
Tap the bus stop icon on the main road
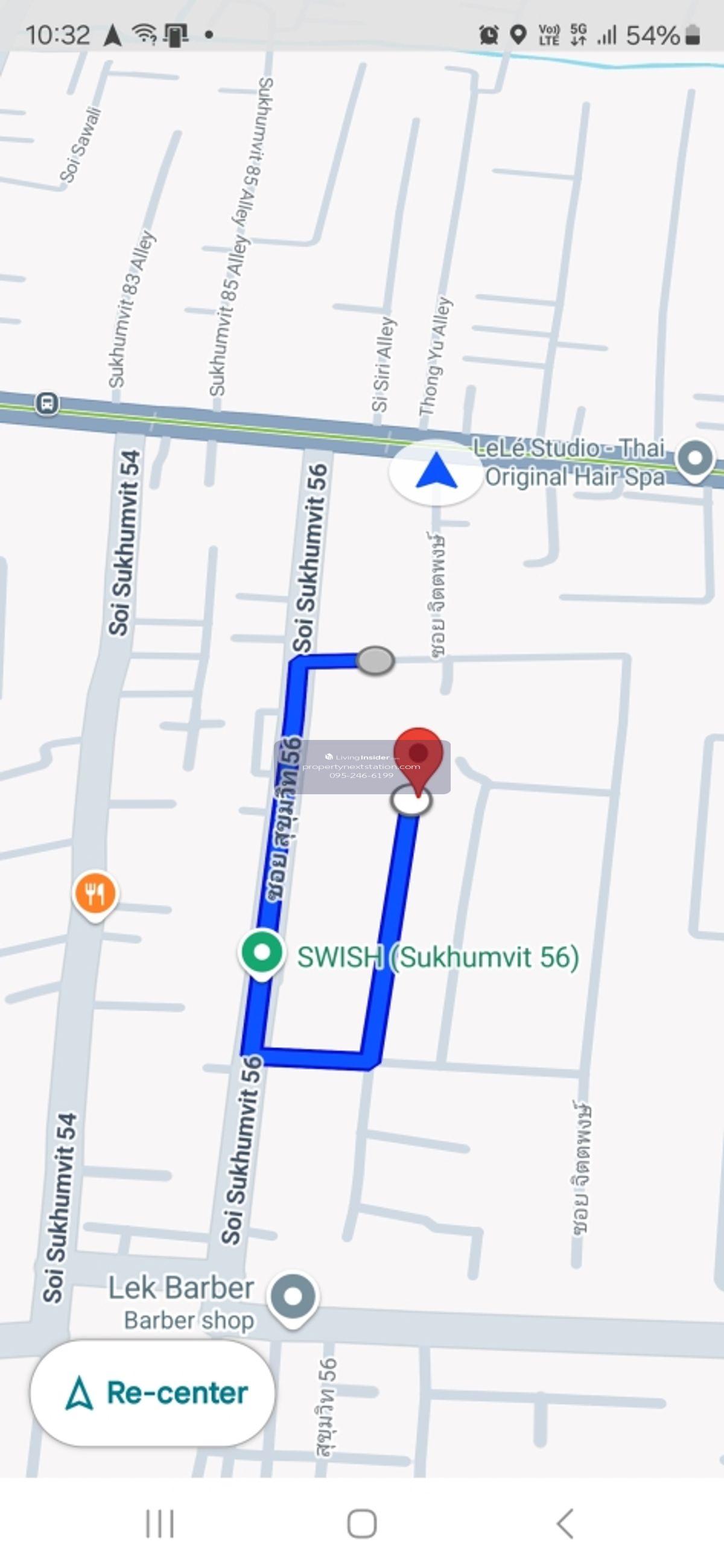coord(48,403)
